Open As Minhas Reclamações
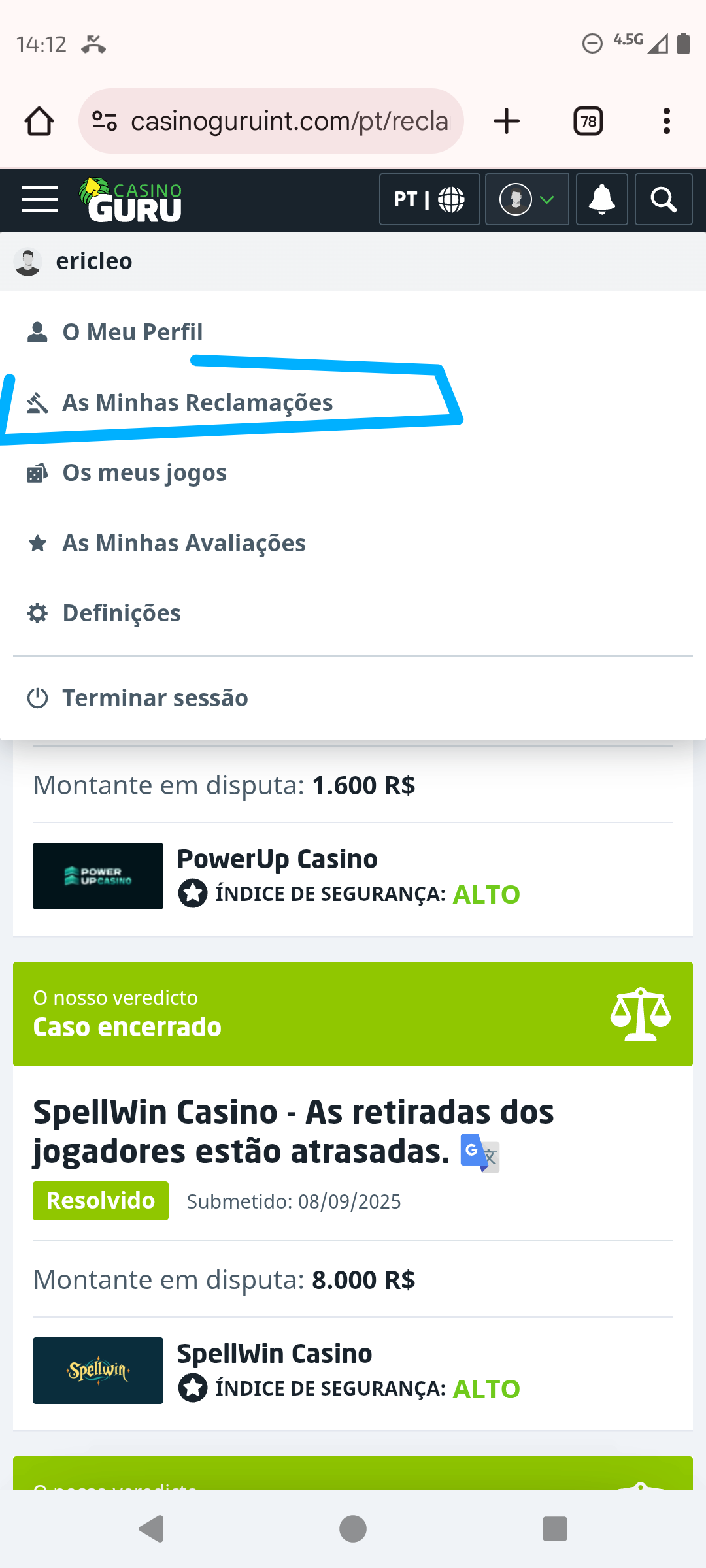 click(197, 402)
